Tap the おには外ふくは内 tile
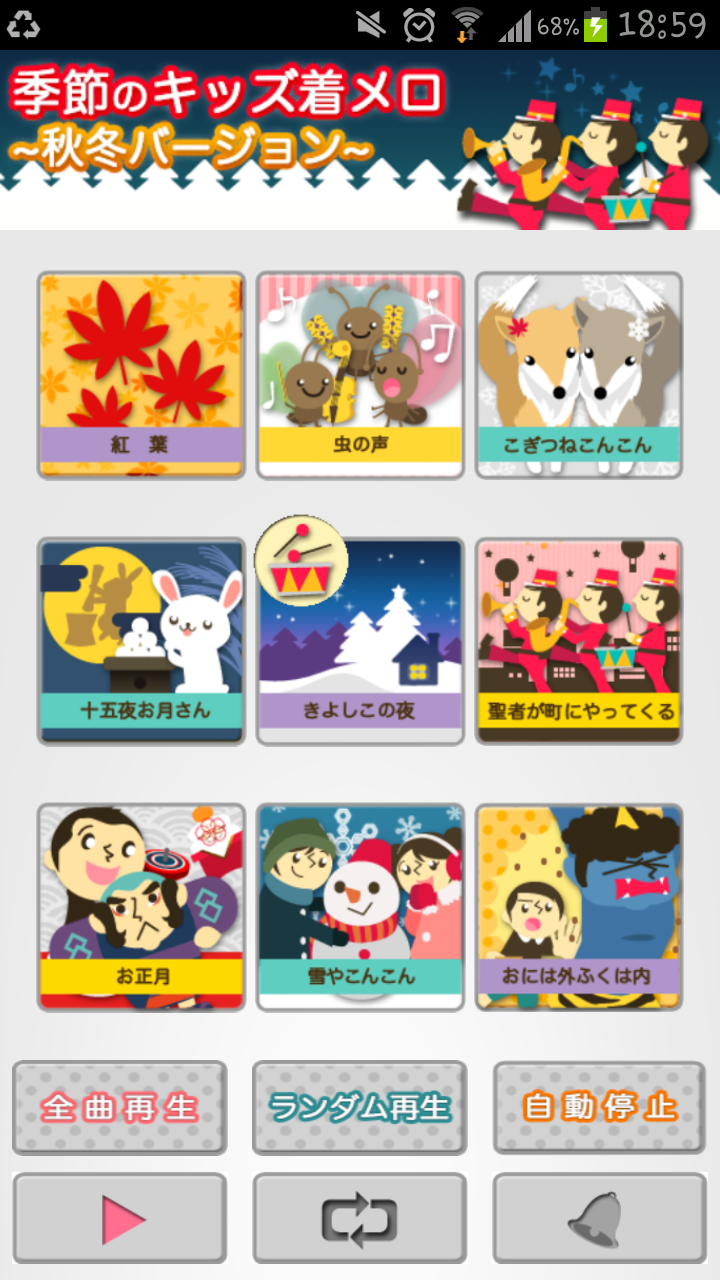The image size is (720, 1280). [x=579, y=907]
